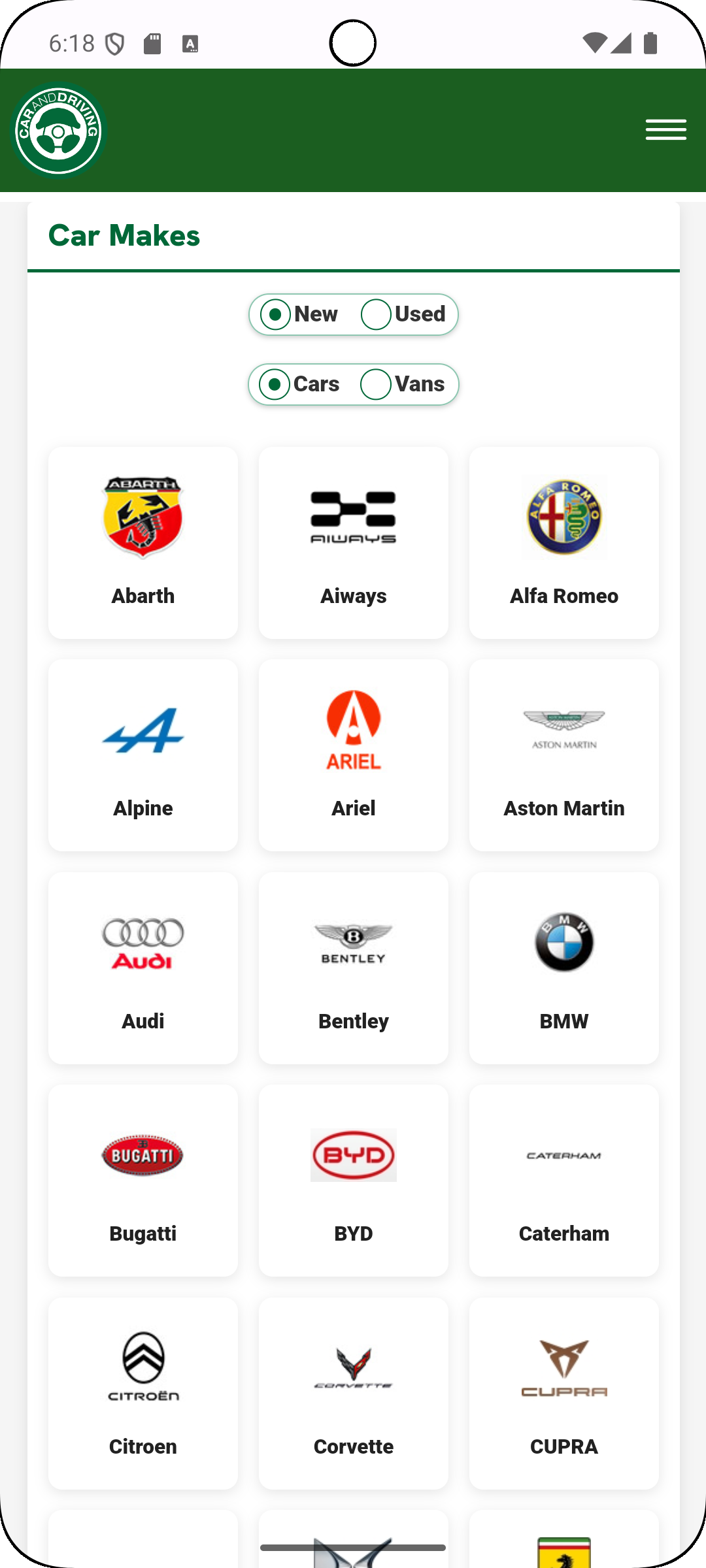Tap the Car and Driving logo
The image size is (706, 1568).
(59, 131)
